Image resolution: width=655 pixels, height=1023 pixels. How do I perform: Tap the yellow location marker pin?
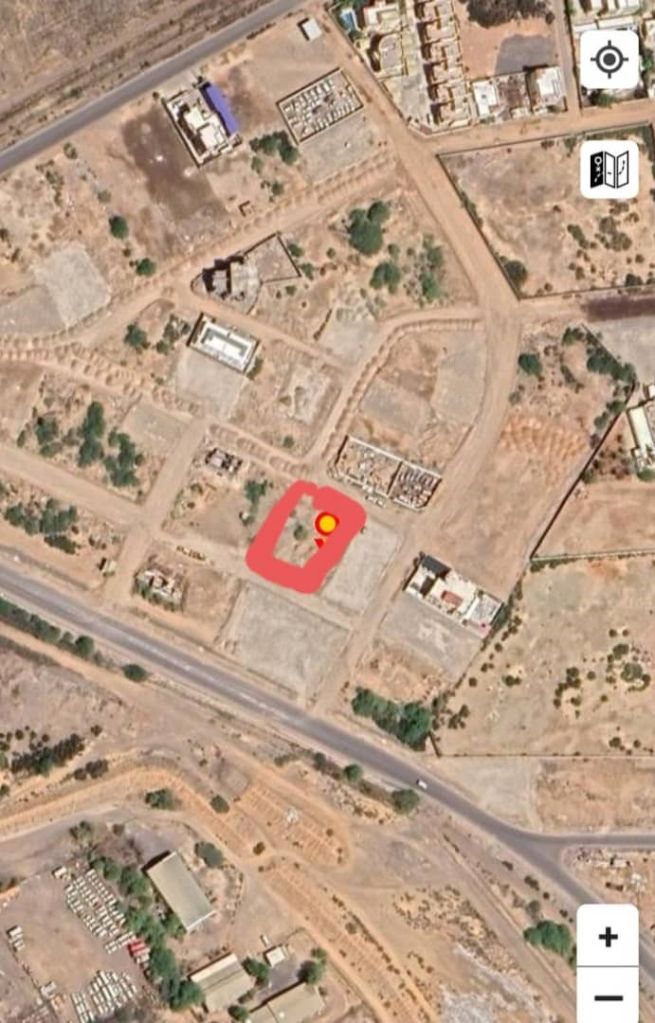[x=326, y=524]
